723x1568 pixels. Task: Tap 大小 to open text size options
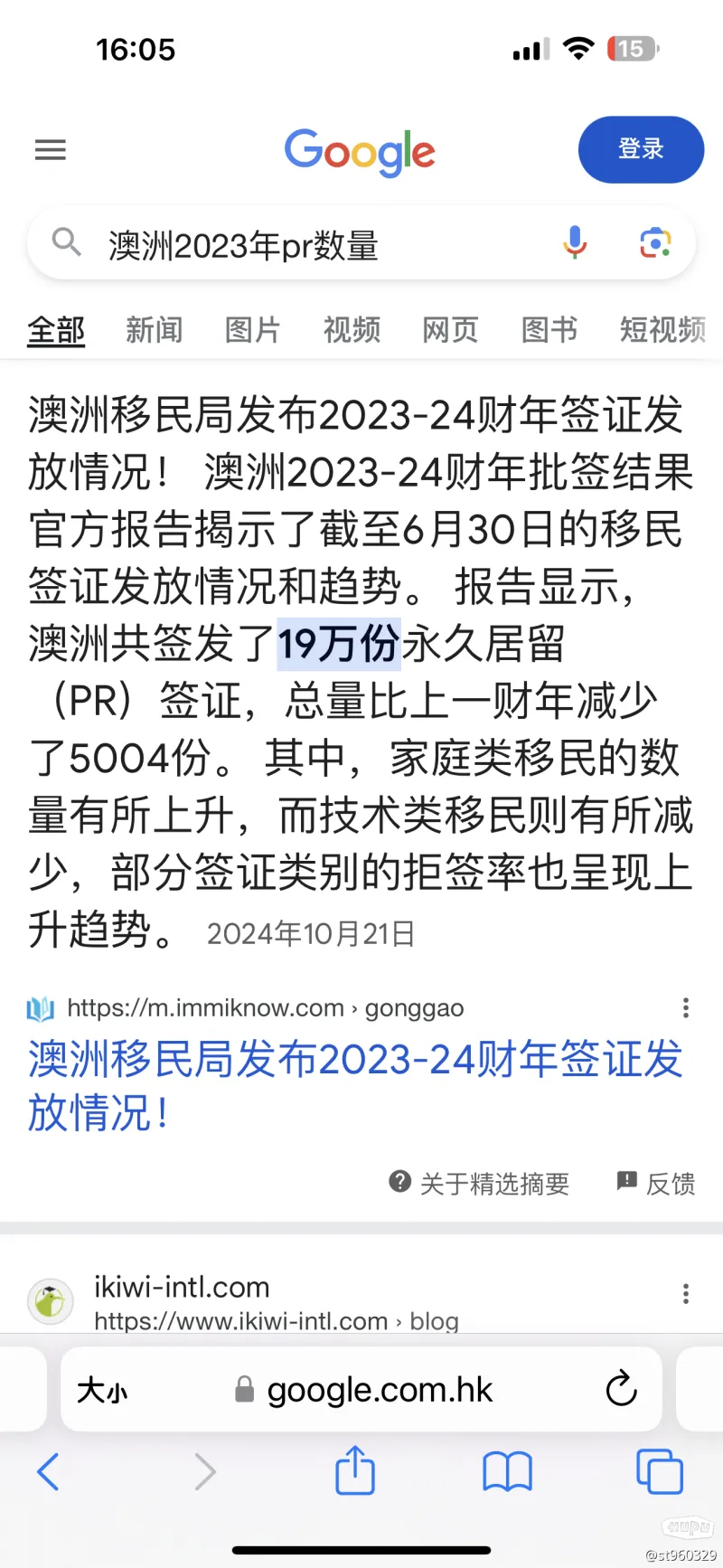[103, 1390]
